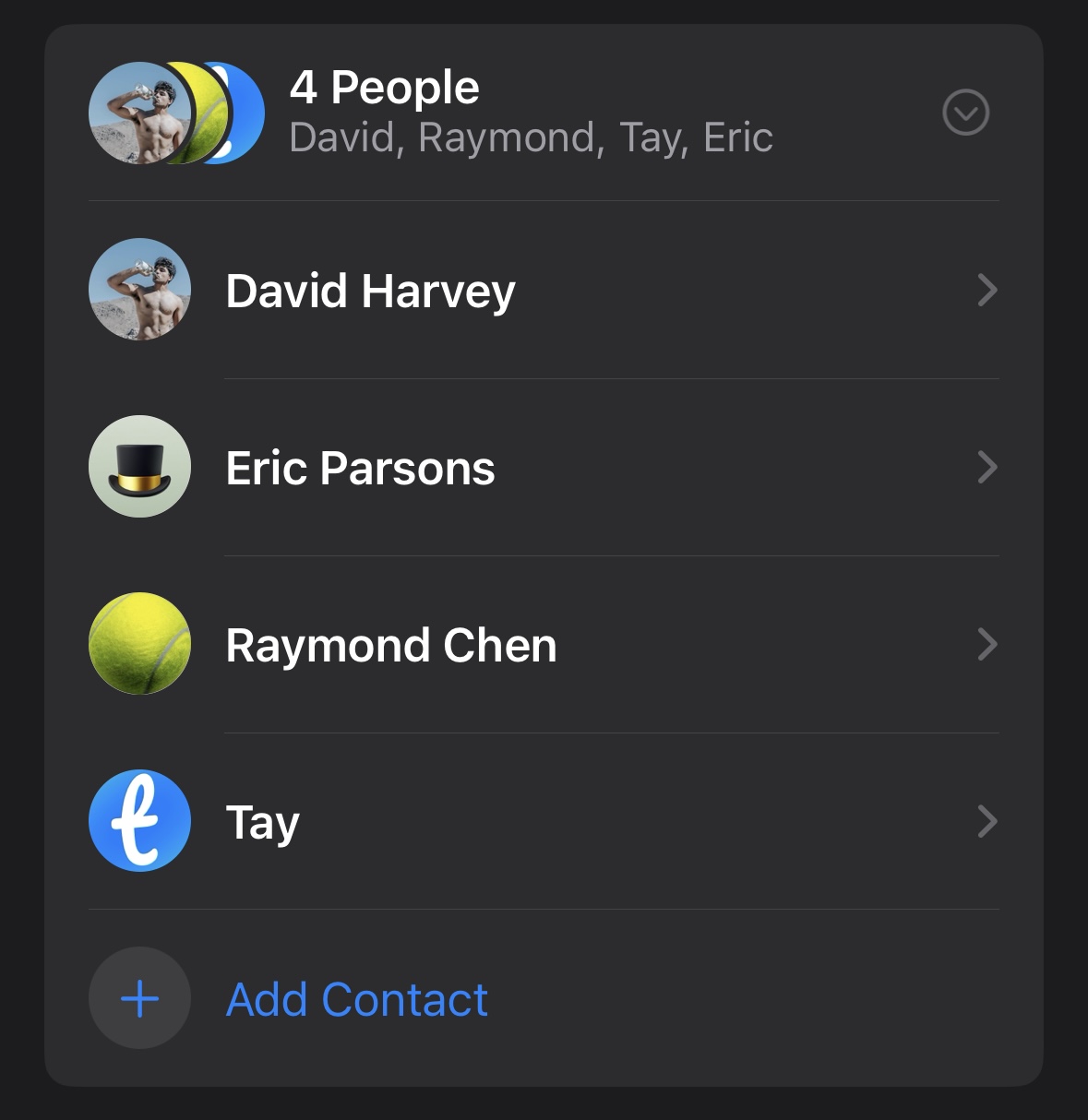Tap the plus icon next to Add Contact
The image size is (1088, 1120).
(x=138, y=998)
